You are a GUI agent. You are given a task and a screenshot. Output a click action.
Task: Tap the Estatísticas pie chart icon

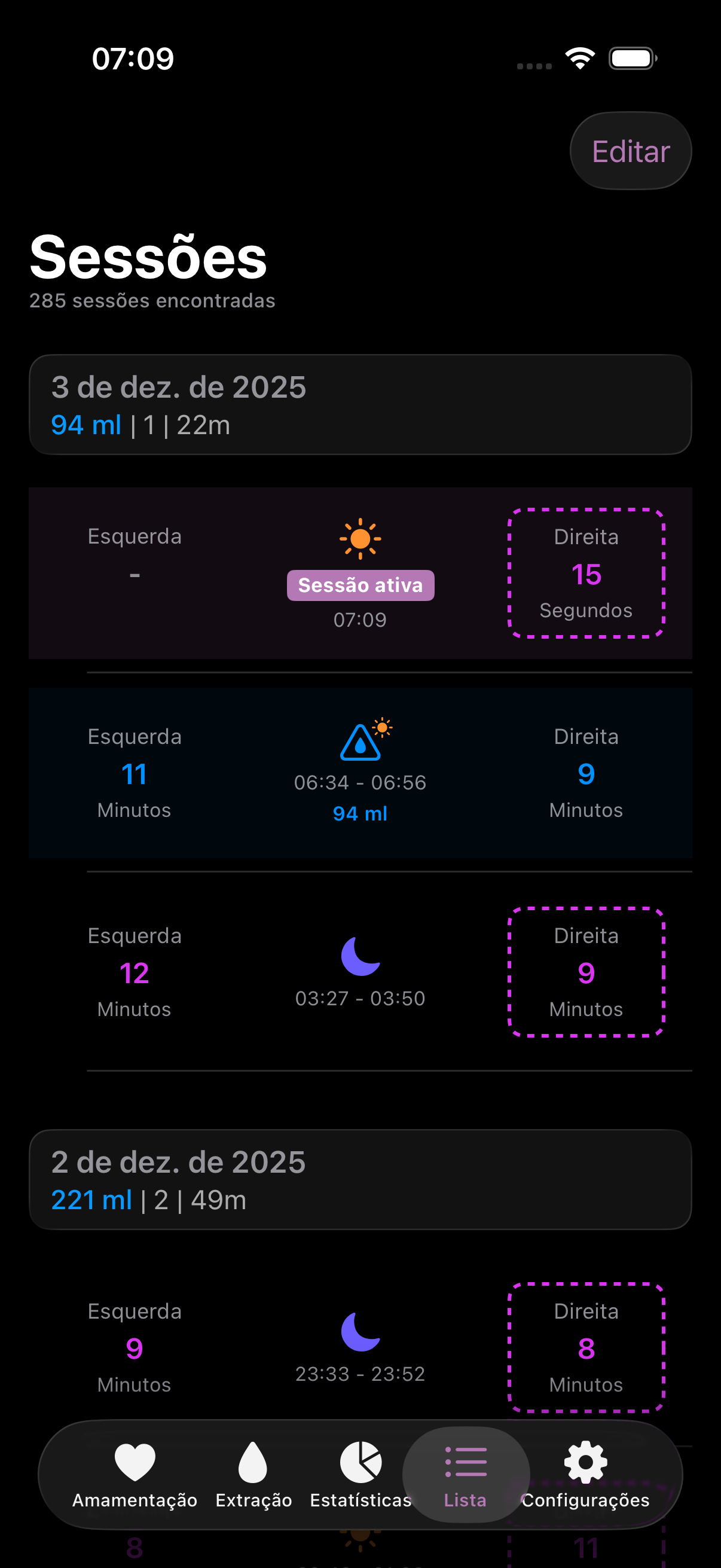[x=360, y=1461]
